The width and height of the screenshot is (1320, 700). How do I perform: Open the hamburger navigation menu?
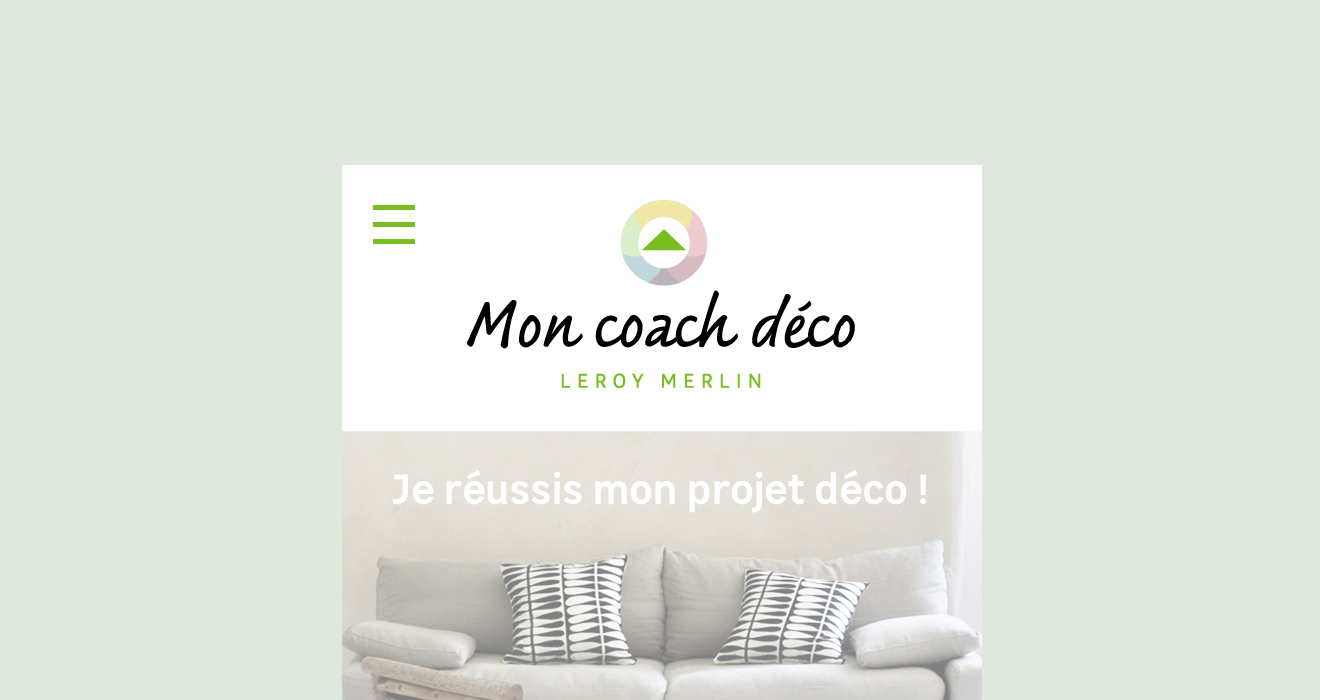[394, 224]
